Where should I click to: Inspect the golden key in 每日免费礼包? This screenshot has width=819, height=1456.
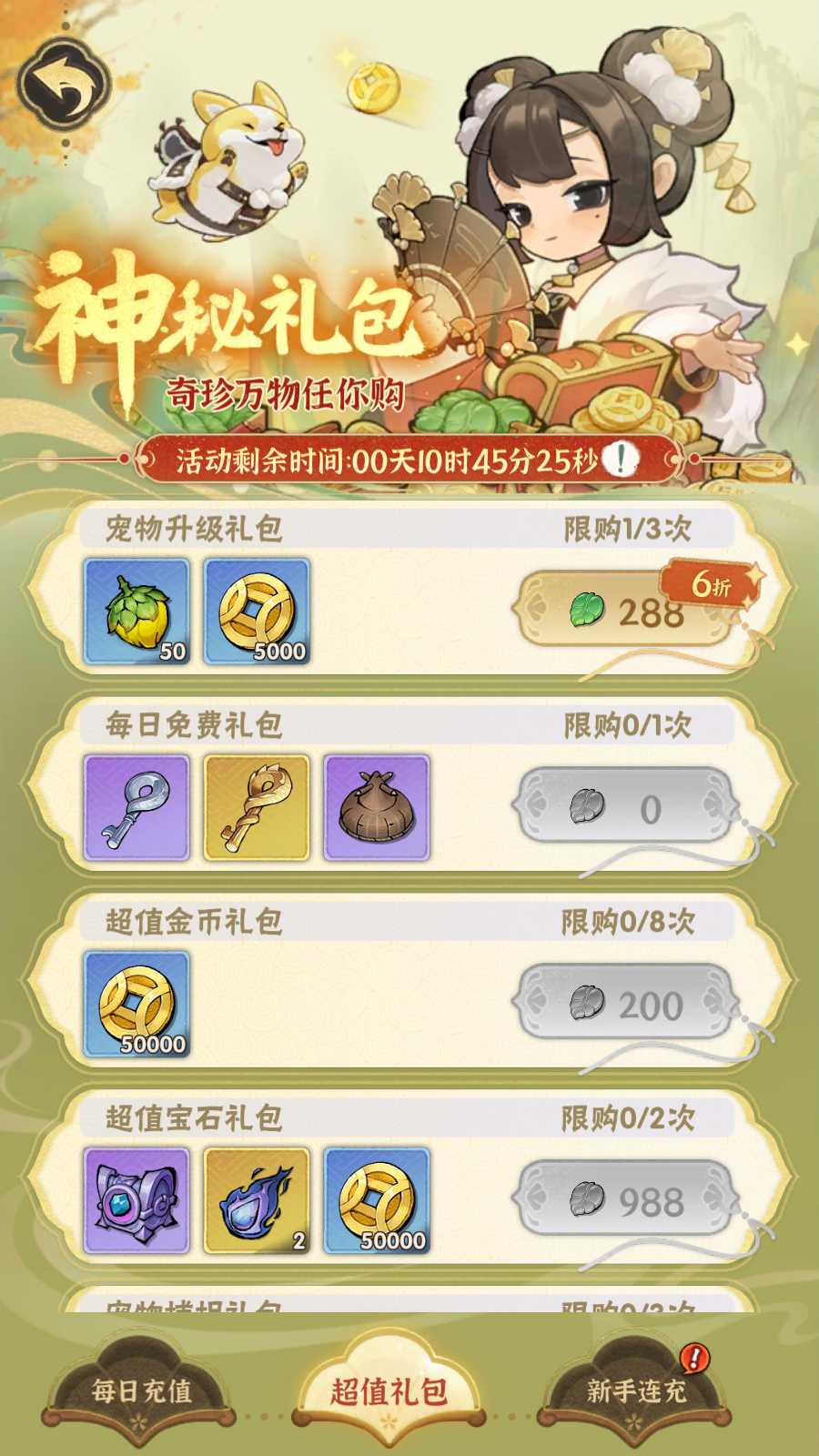pos(257,807)
